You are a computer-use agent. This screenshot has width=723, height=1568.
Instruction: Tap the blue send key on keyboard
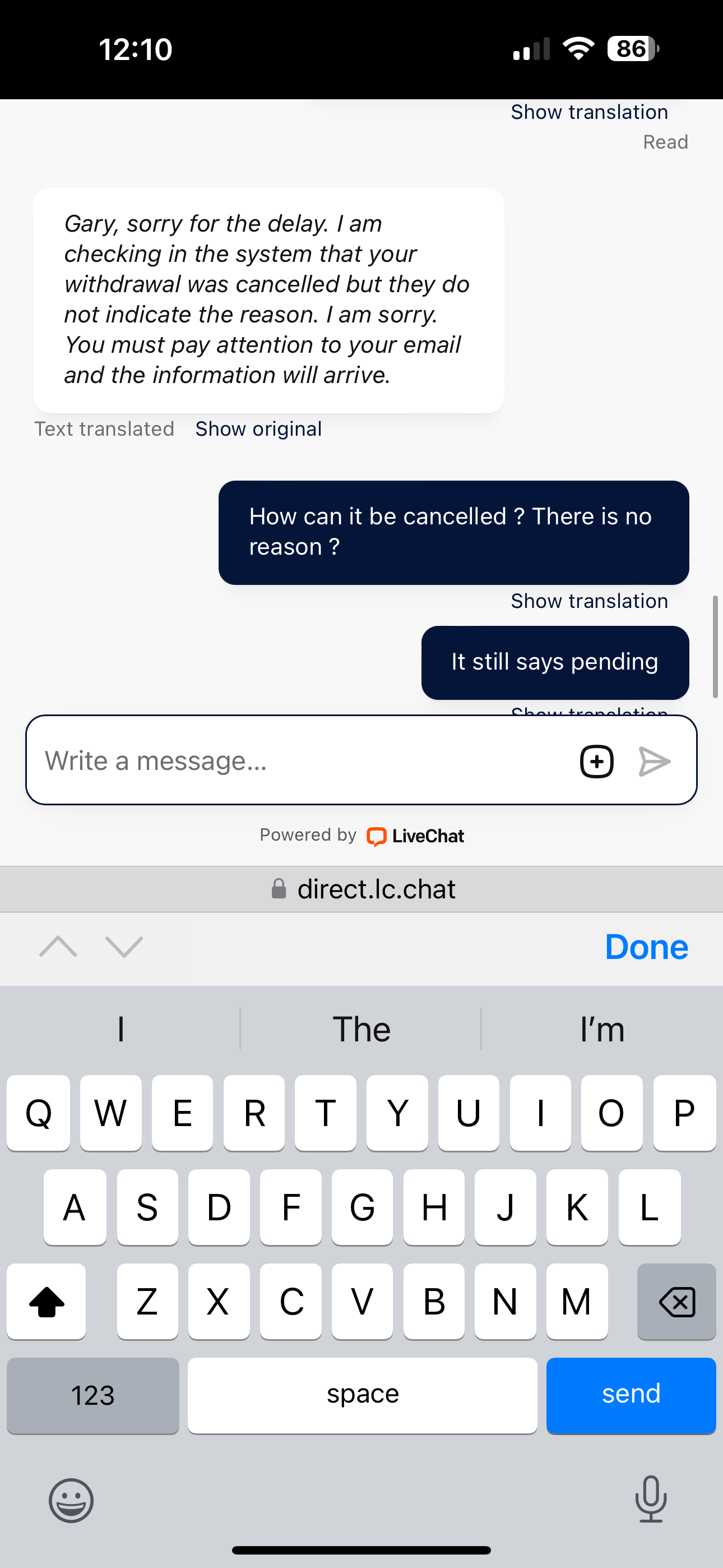[631, 1395]
